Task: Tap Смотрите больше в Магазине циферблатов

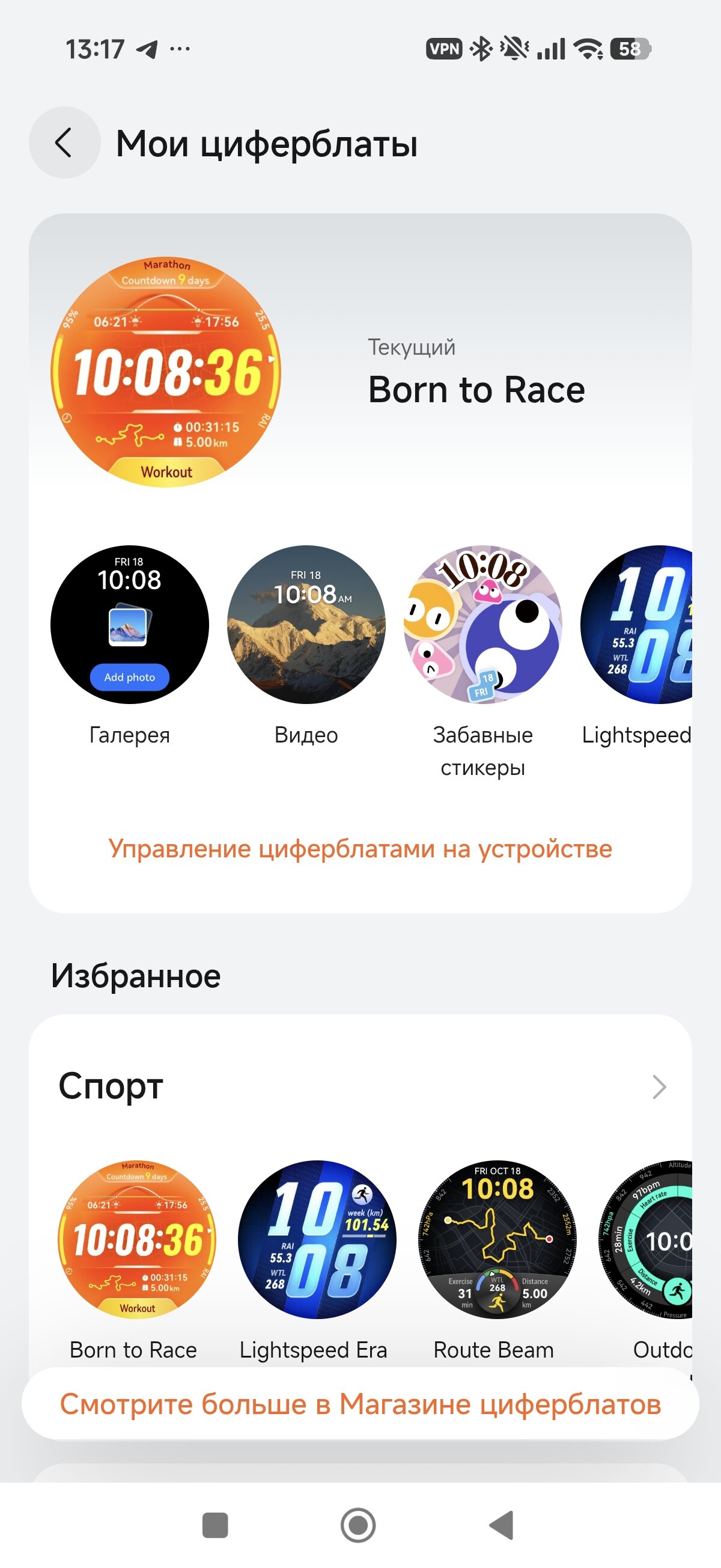Action: 360,1404
